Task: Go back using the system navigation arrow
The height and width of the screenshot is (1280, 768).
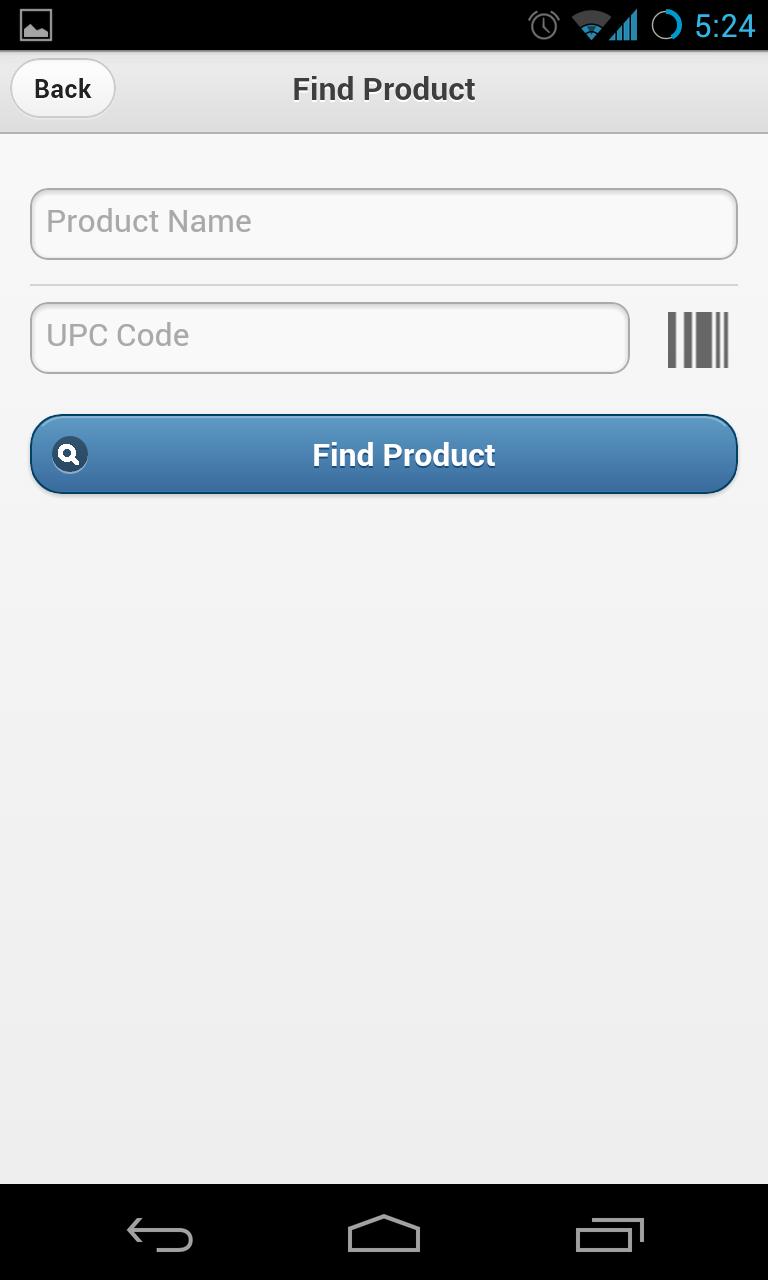Action: click(x=160, y=1234)
